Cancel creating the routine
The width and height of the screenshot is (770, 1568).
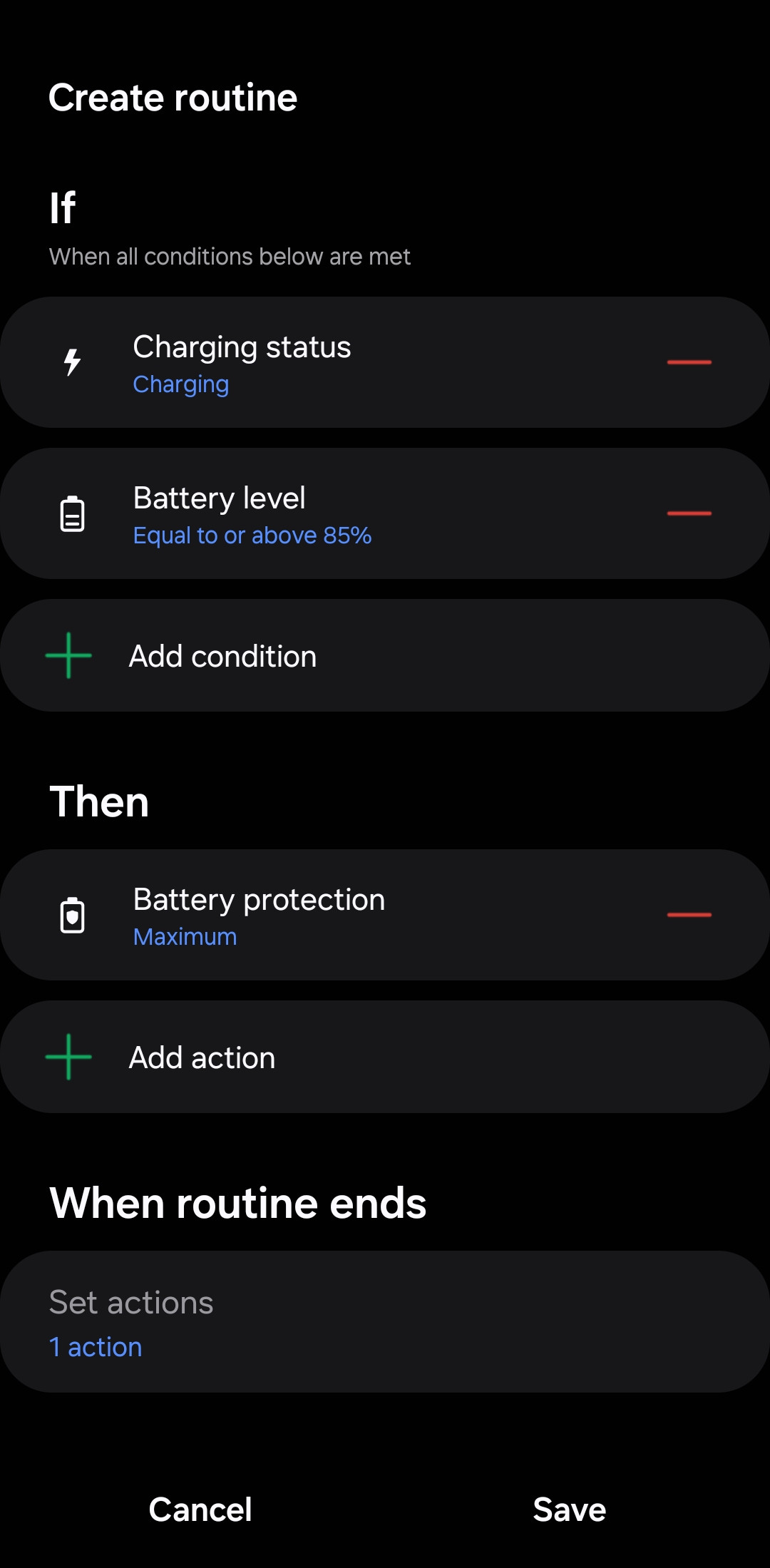200,1510
